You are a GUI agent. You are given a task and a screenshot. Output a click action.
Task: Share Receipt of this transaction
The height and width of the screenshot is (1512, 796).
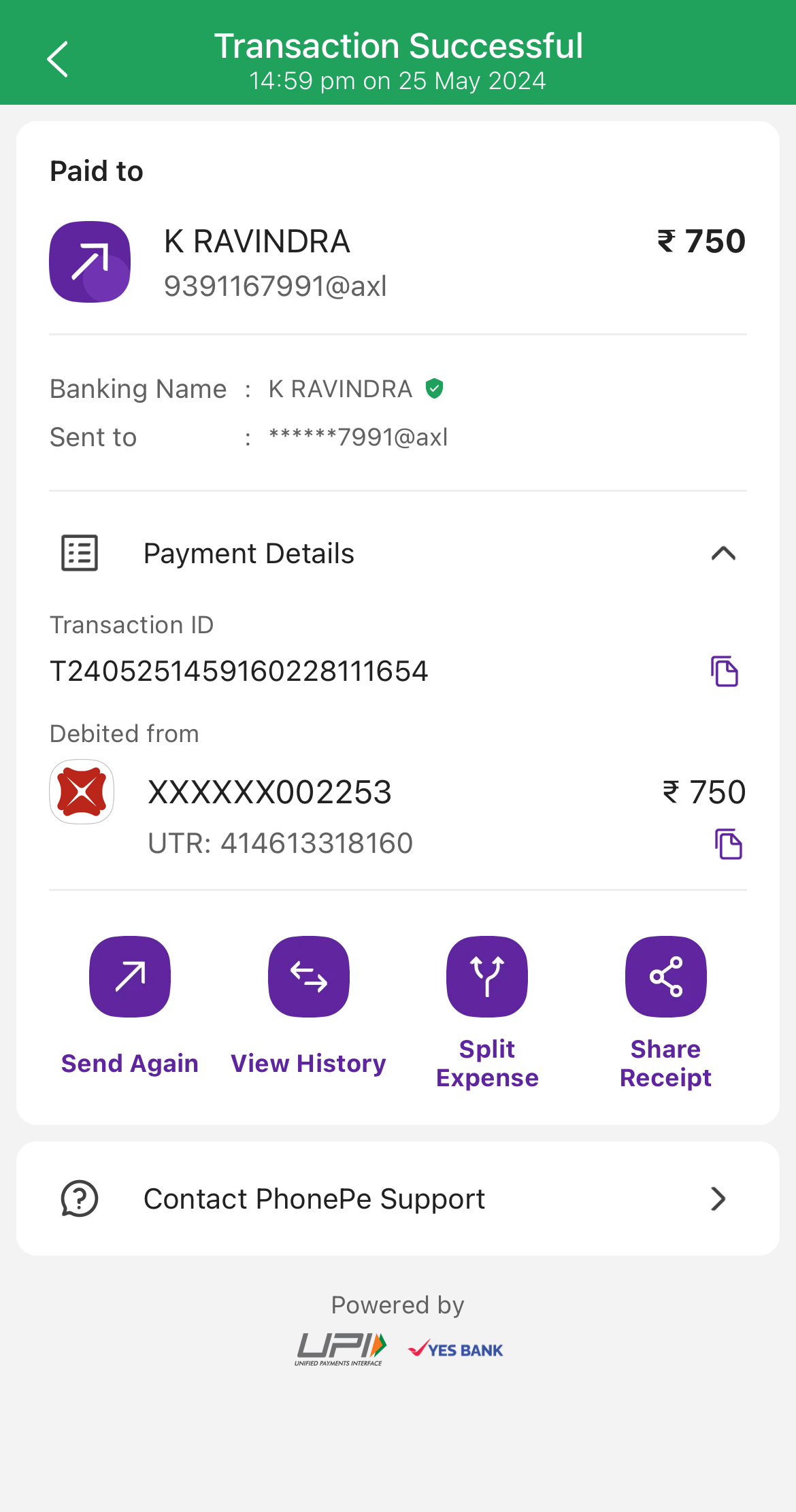[665, 977]
